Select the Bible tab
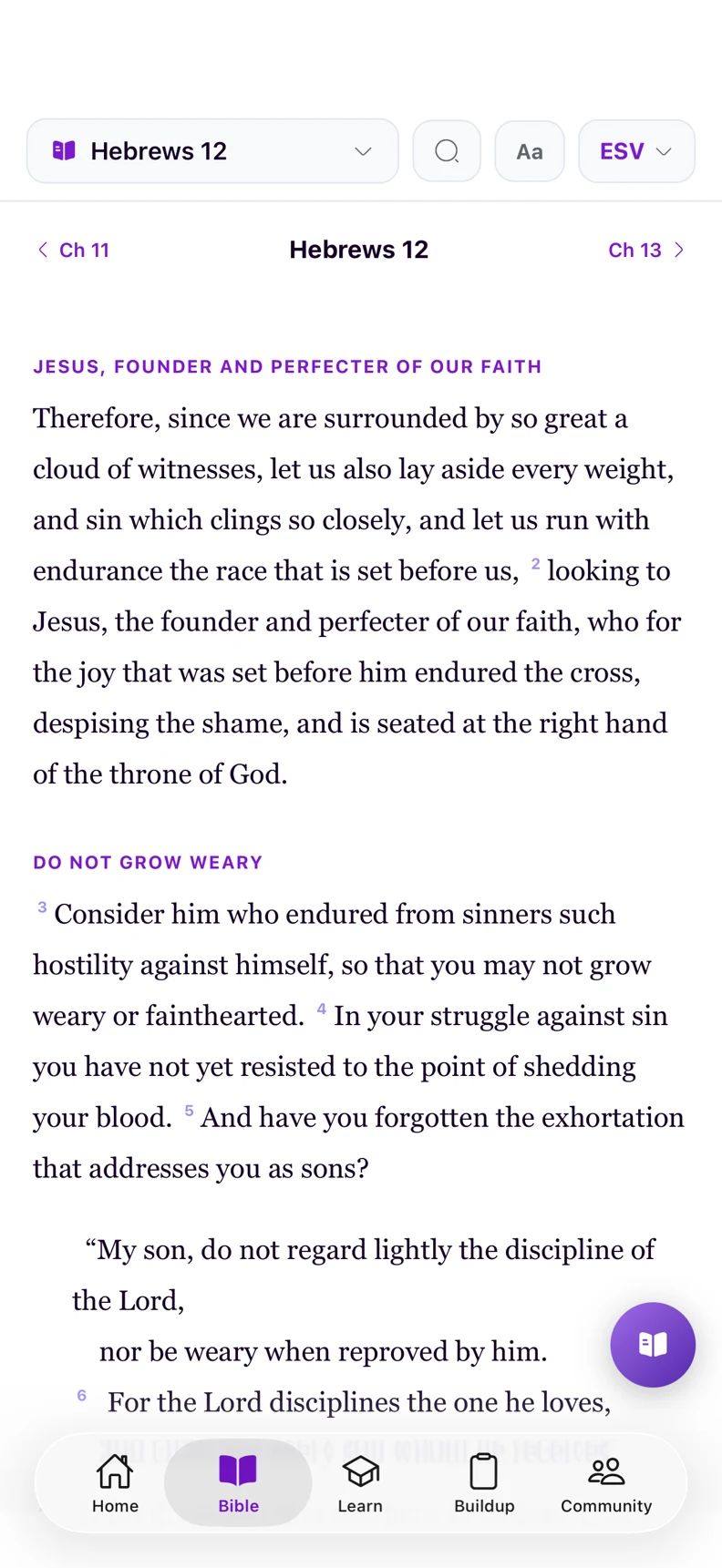Viewport: 722px width, 1568px height. click(238, 1482)
